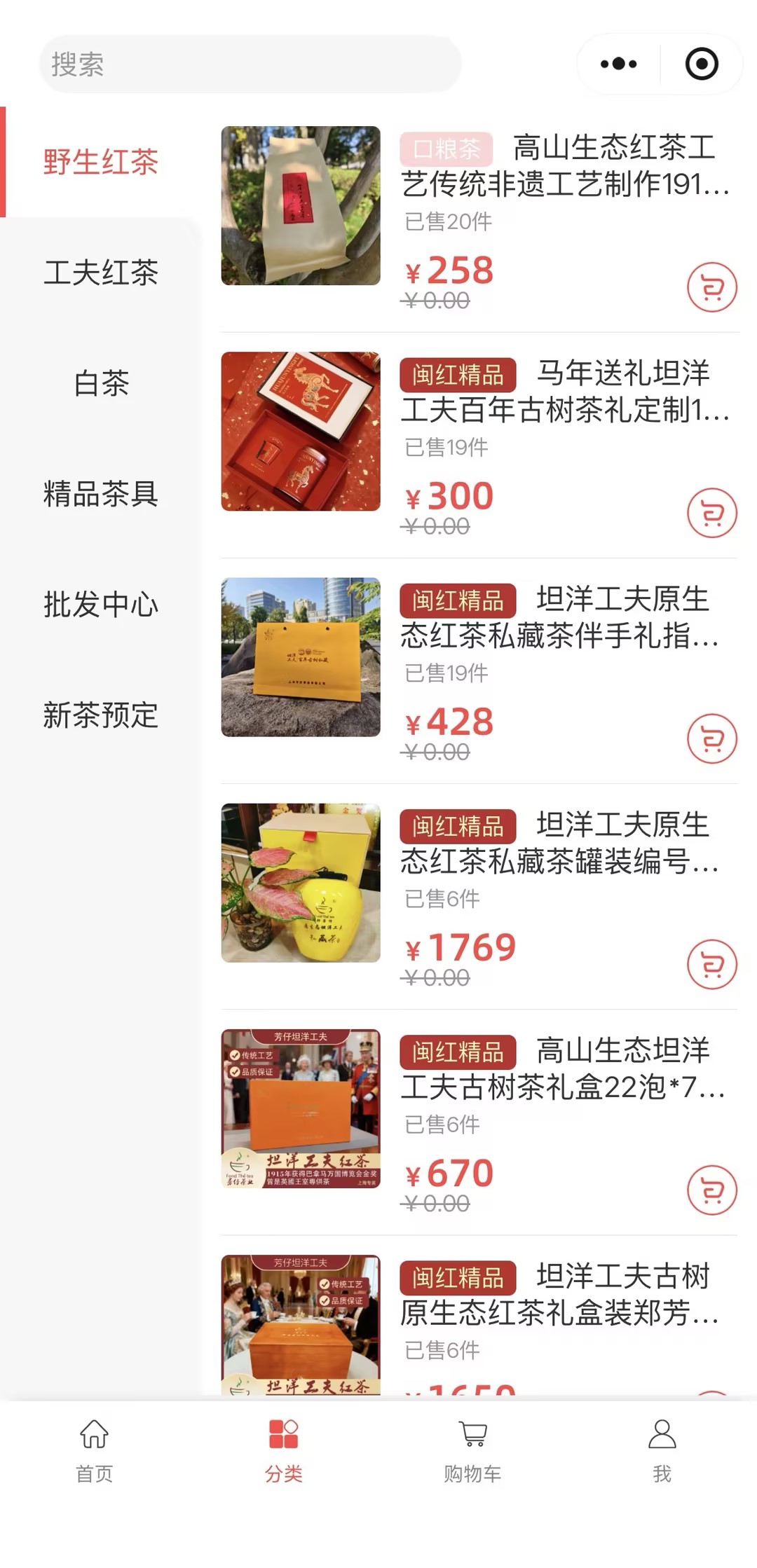Add the ¥670 古树茶礼盒 to cart
Screen dimensions: 757x1568
711,1190
